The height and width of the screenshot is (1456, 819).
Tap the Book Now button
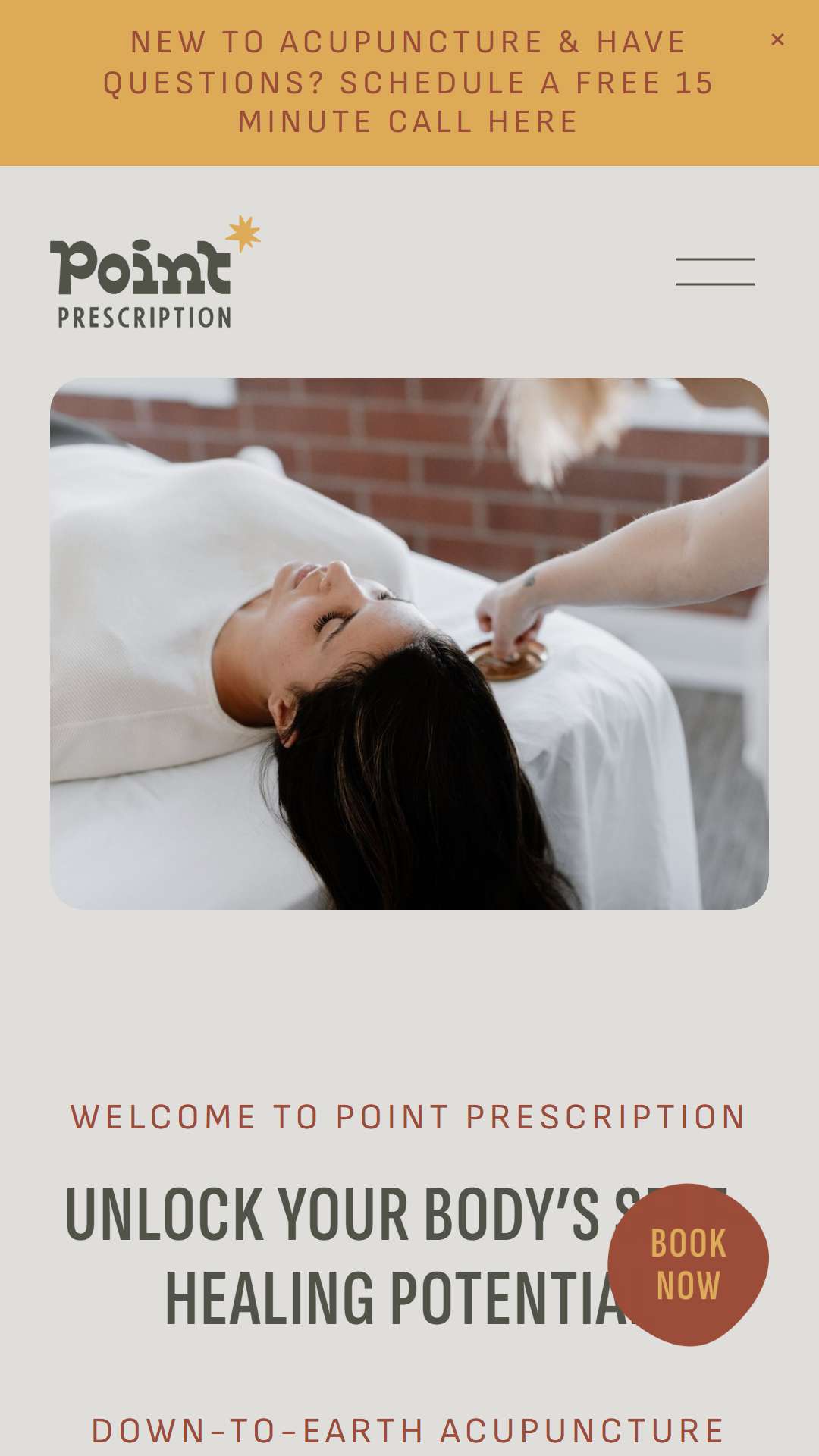coord(688,1264)
